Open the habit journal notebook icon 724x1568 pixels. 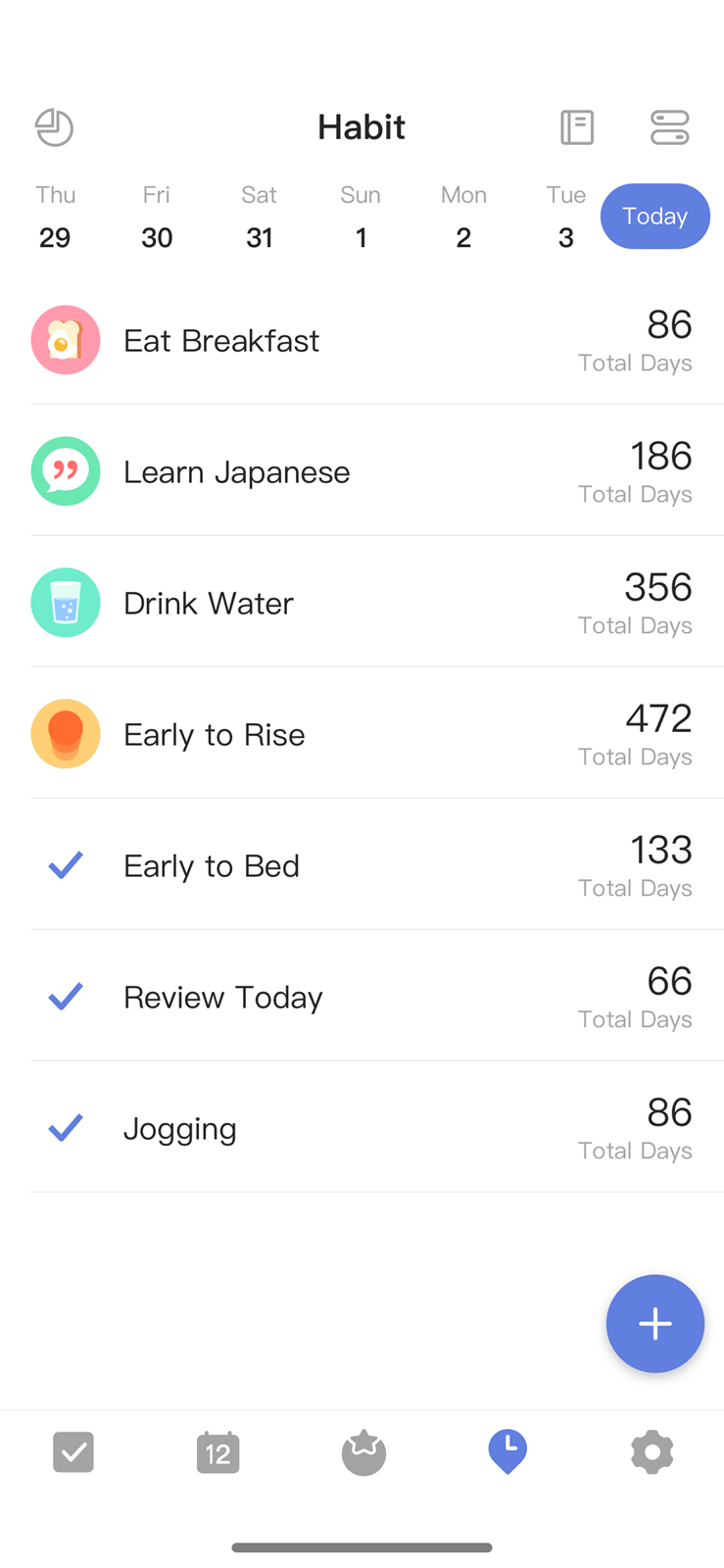click(x=577, y=127)
